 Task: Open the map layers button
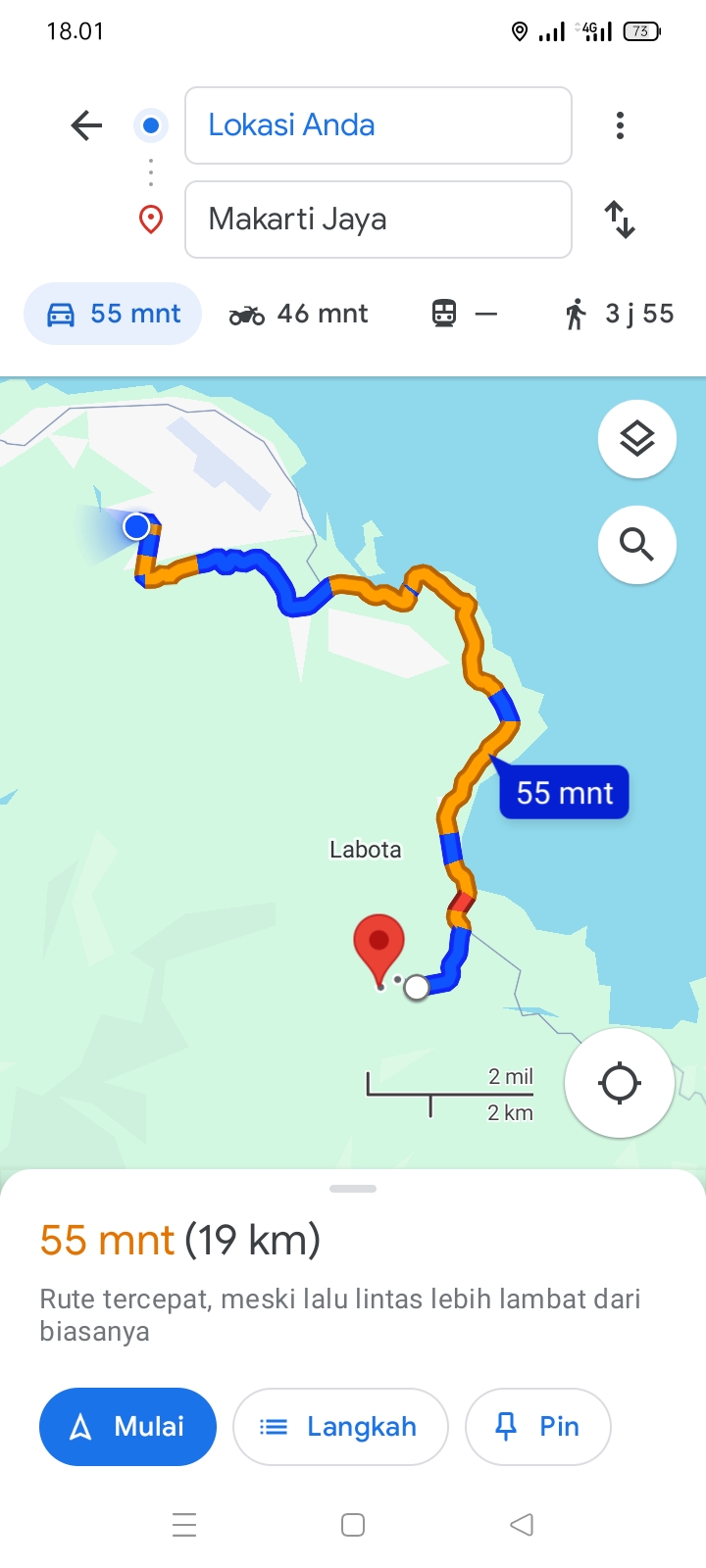637,439
